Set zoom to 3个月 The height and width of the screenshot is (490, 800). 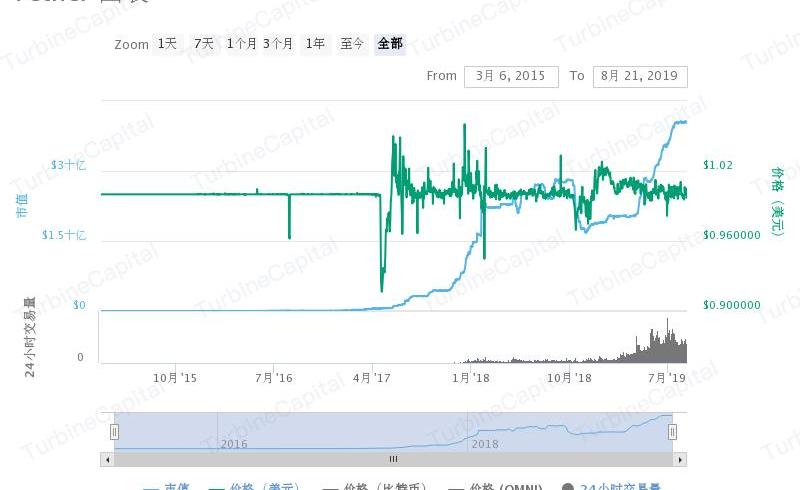click(x=279, y=44)
